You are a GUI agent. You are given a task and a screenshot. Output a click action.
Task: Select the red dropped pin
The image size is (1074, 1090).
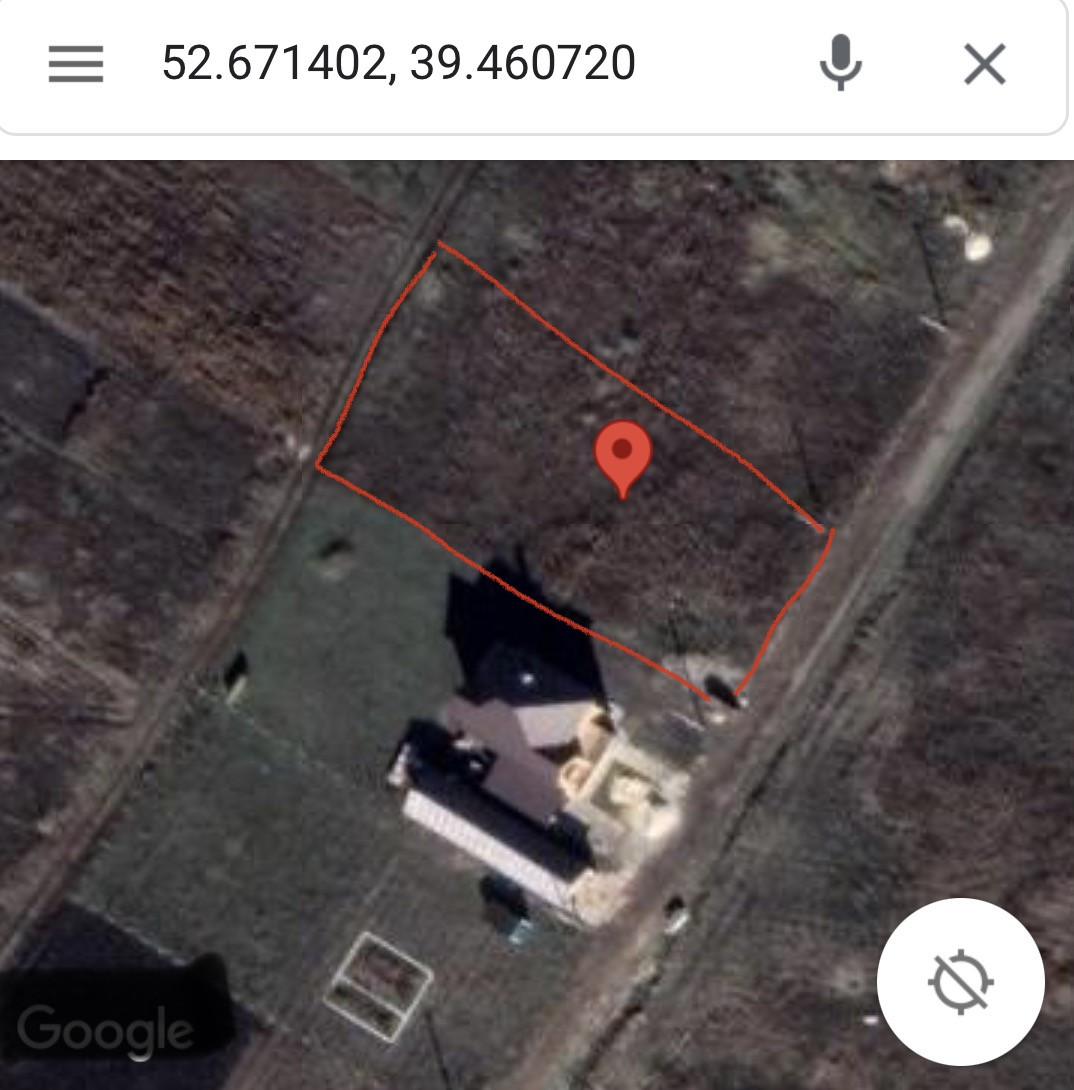pos(623,455)
